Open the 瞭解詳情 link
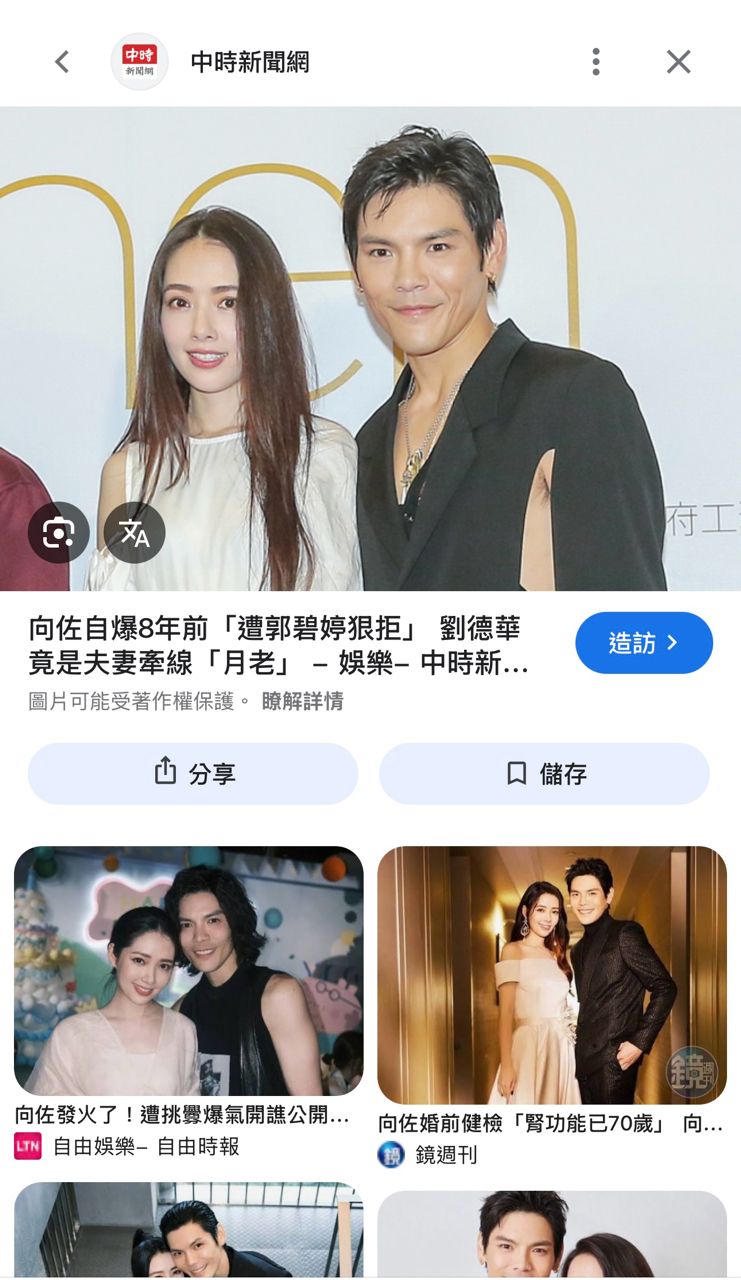Viewport: 741px width, 1280px height. (302, 701)
